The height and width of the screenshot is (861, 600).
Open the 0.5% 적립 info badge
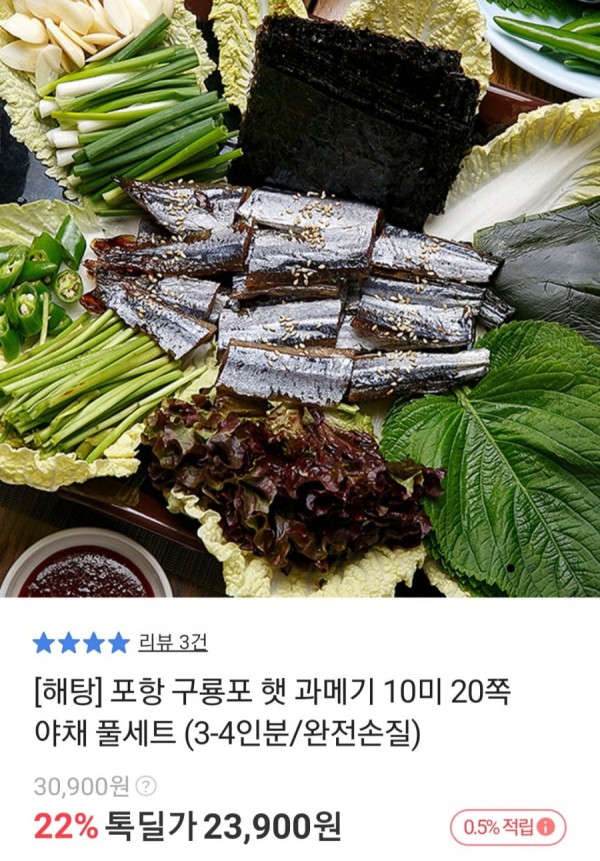[x=507, y=827]
